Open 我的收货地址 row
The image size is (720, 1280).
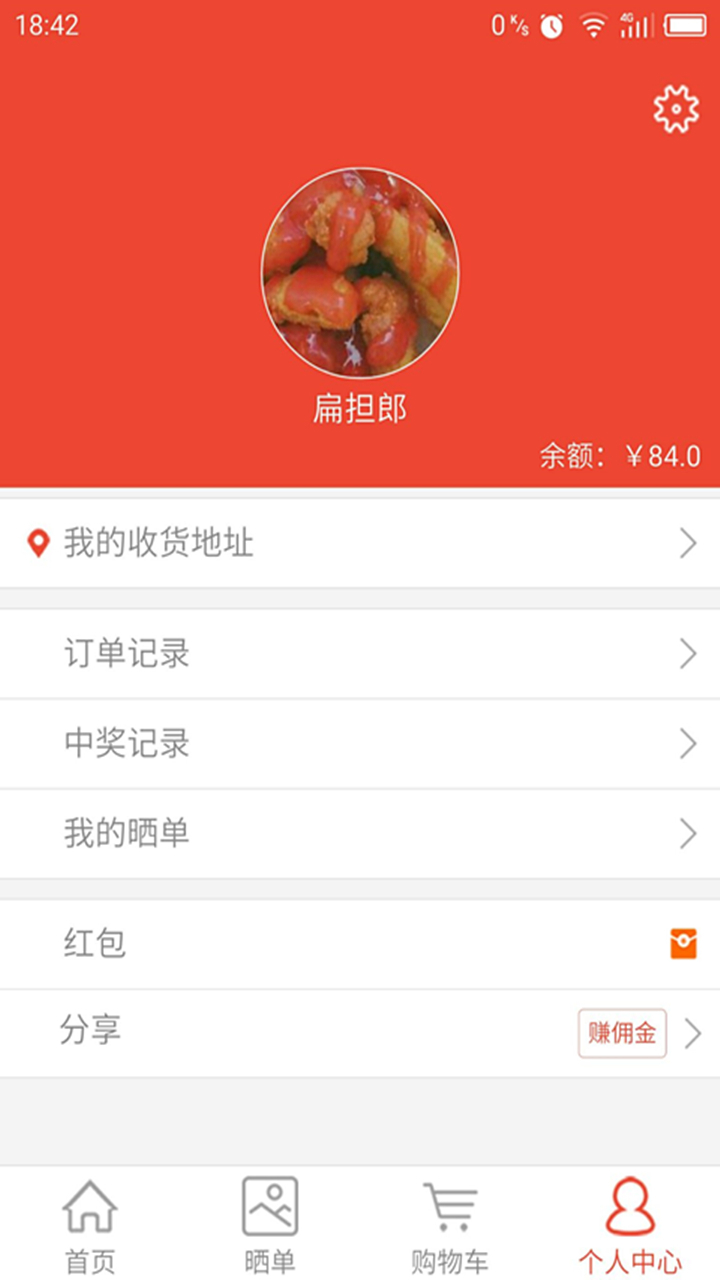tap(360, 544)
